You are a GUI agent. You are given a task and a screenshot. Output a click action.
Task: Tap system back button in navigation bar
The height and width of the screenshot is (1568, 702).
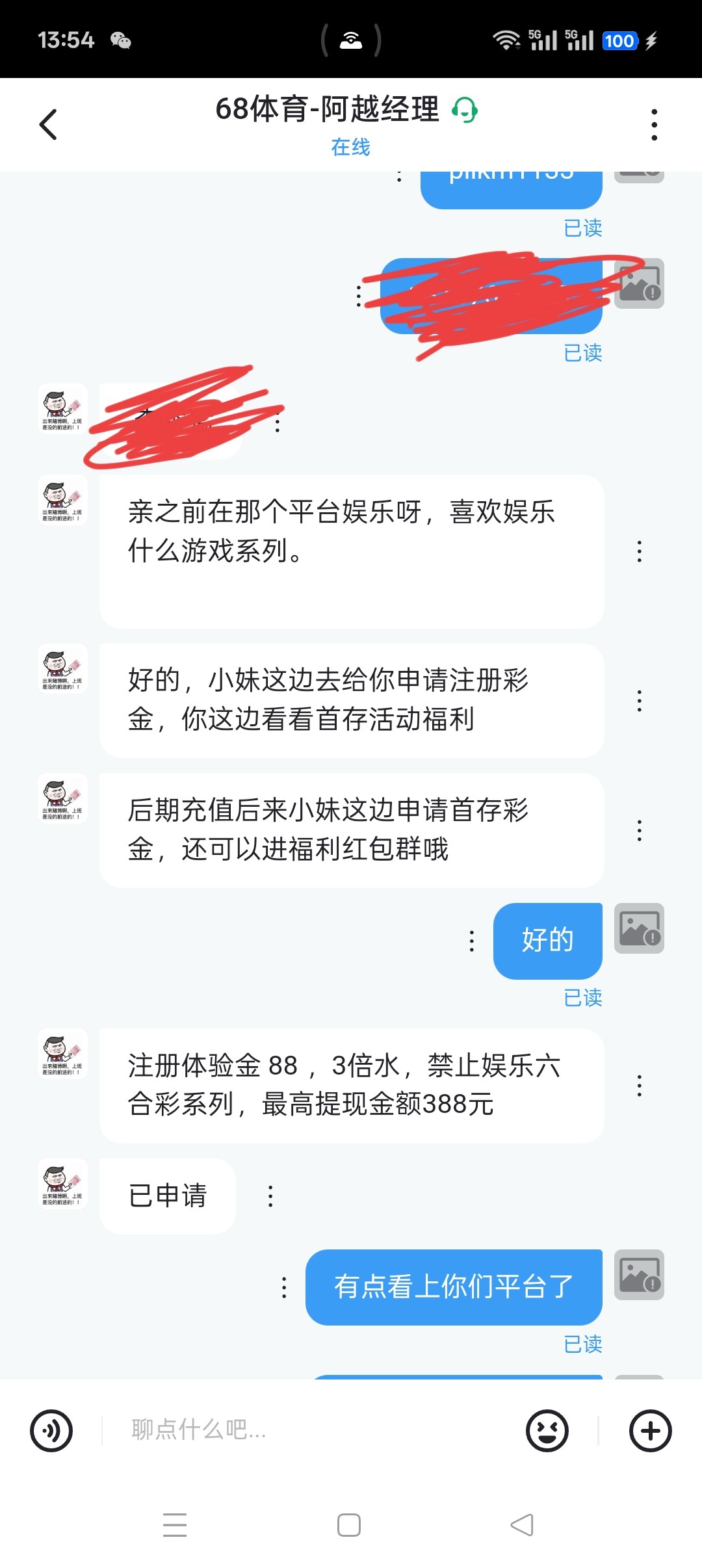(522, 1524)
